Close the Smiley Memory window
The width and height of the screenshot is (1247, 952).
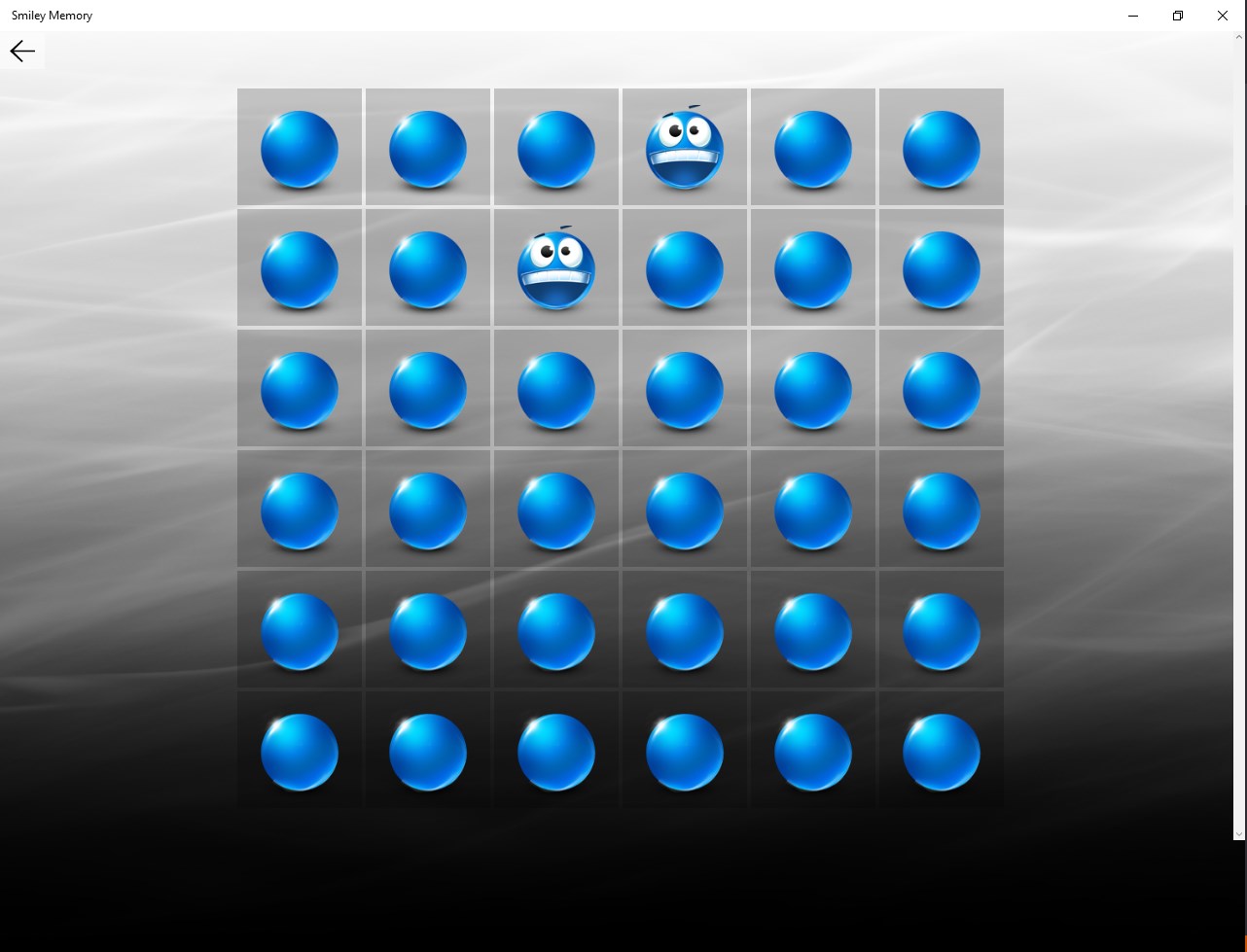point(1223,16)
